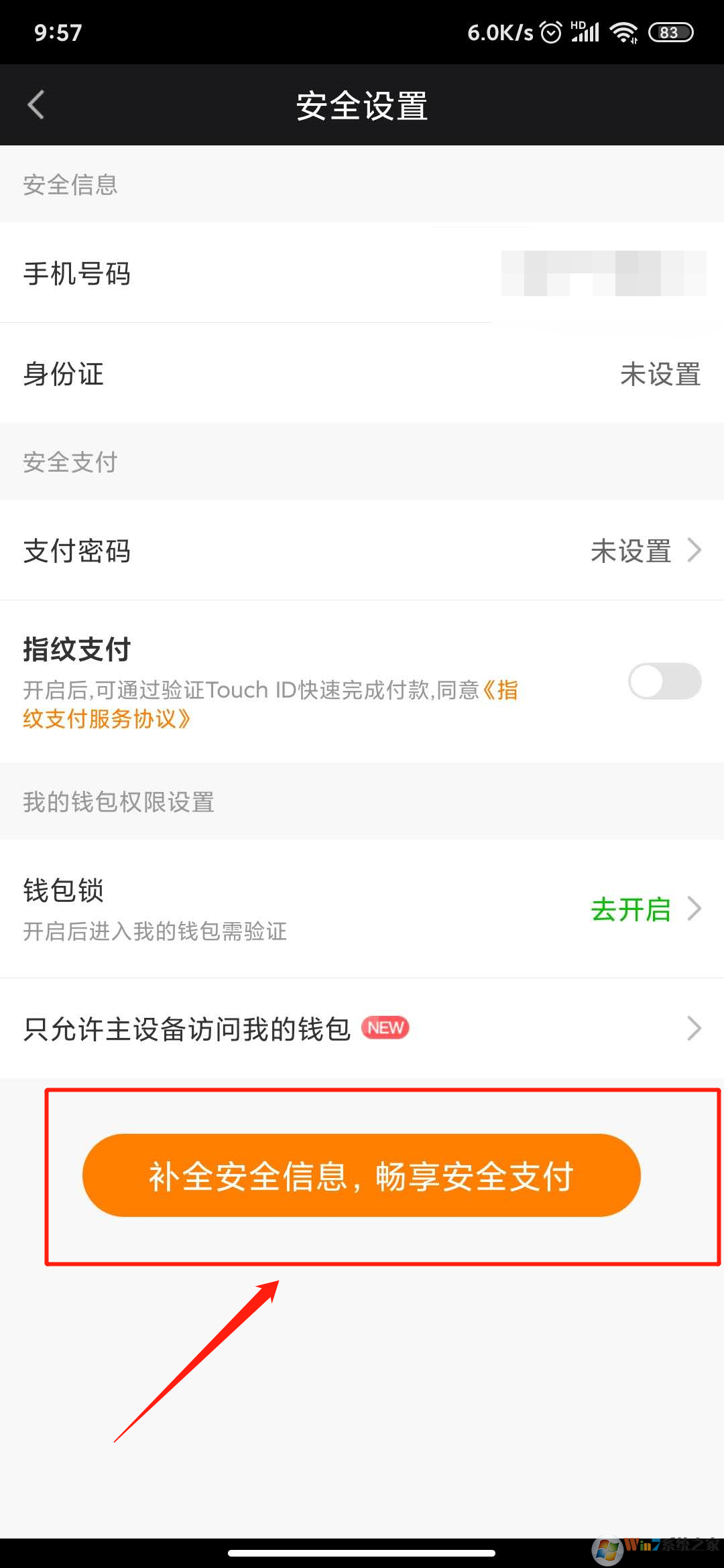Image resolution: width=724 pixels, height=1568 pixels.
Task: Open 支付密码 settings
Action: click(362, 551)
